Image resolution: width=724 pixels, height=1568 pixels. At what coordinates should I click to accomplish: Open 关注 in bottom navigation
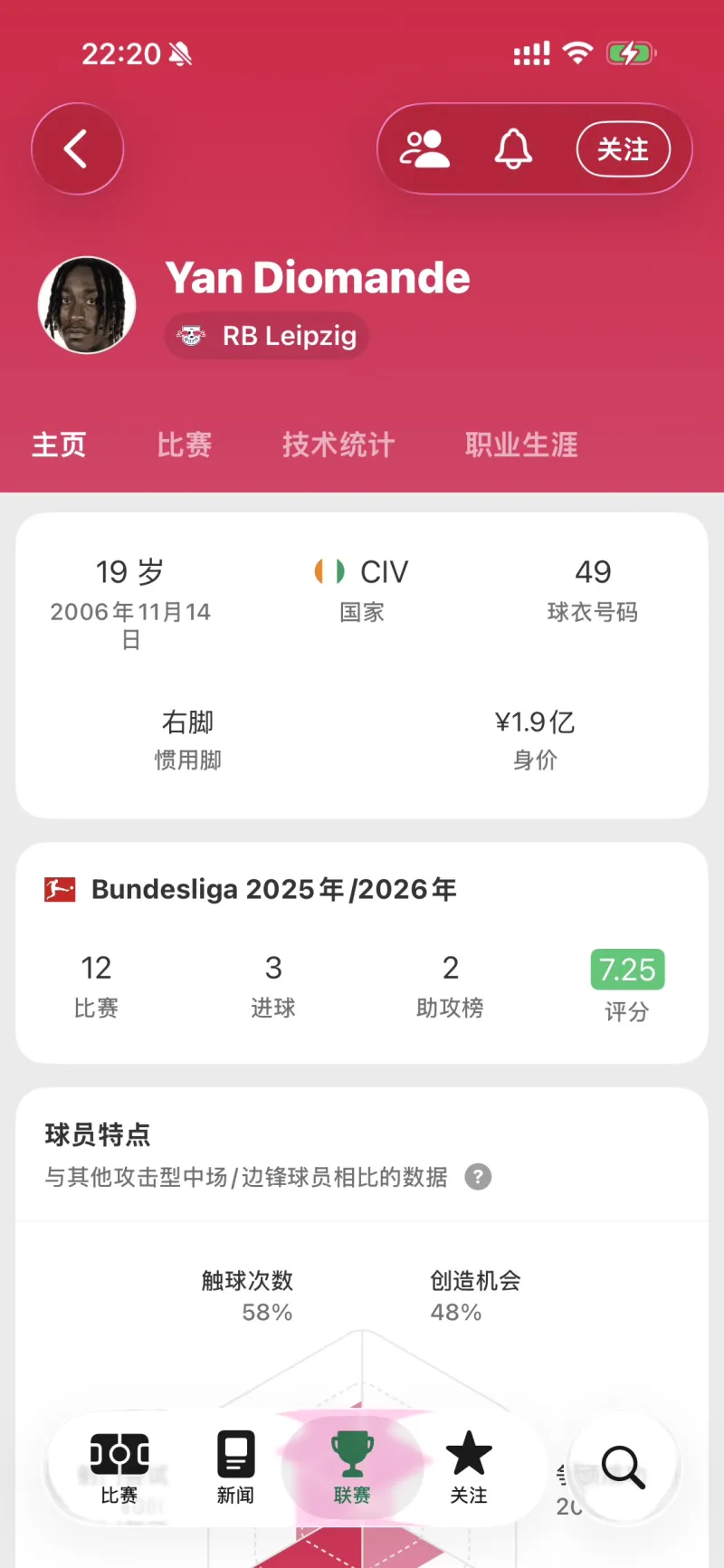pos(469,1468)
